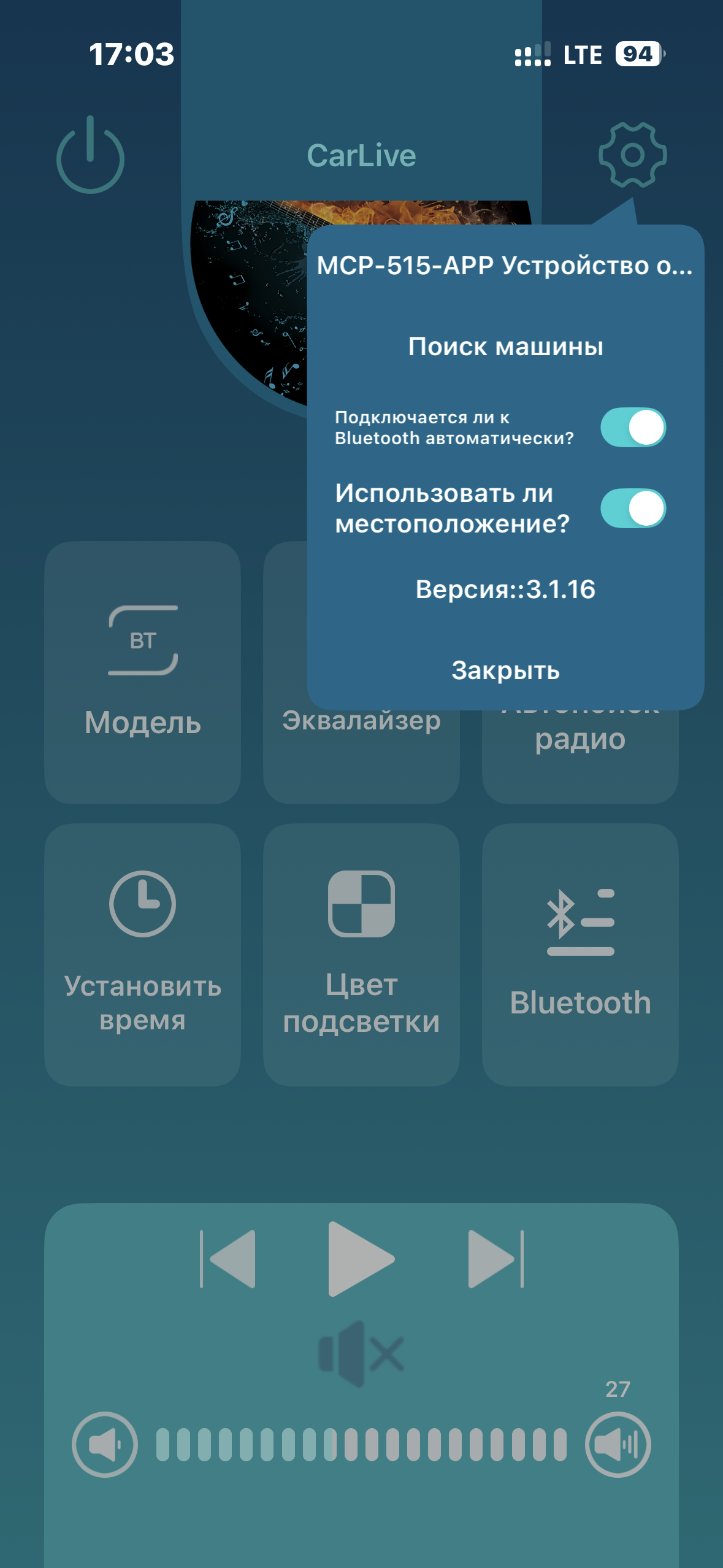
Task: Open Цвет подсветки tile
Action: (x=361, y=955)
